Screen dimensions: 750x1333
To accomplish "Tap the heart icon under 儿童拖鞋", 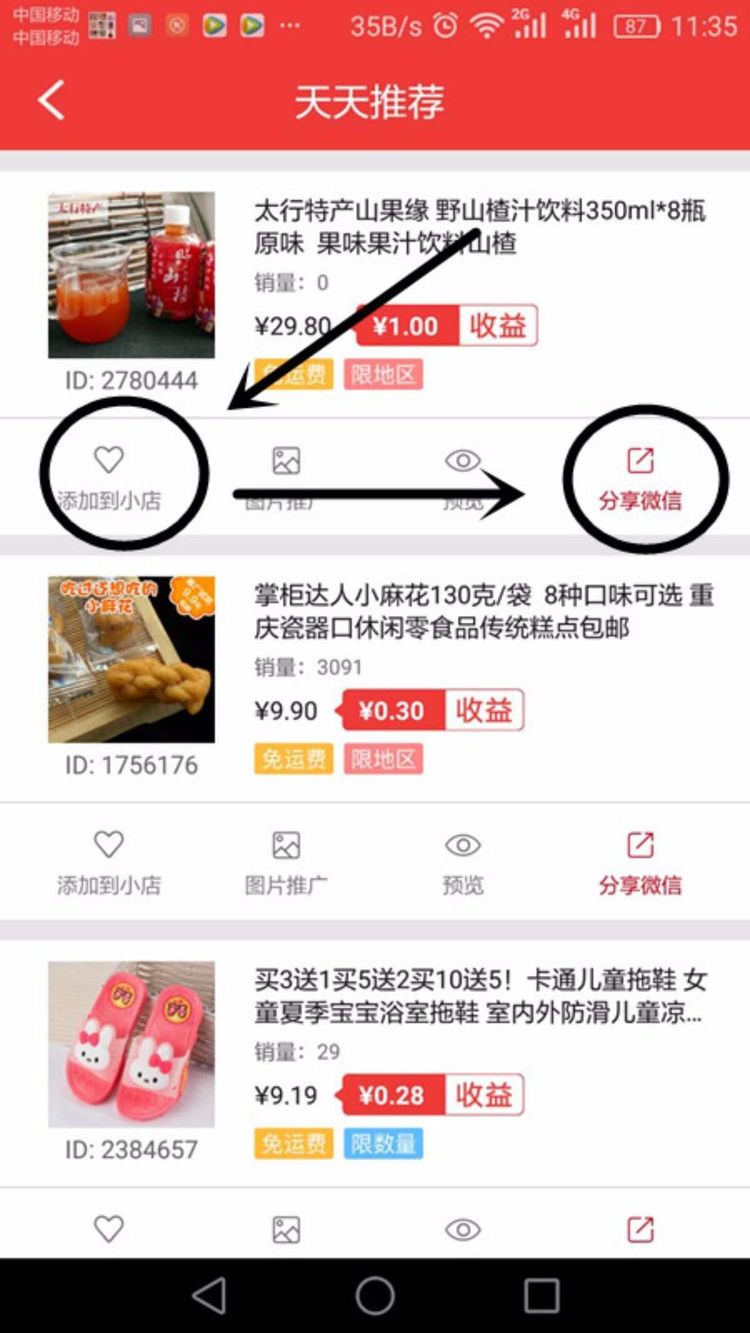I will (108, 1229).
